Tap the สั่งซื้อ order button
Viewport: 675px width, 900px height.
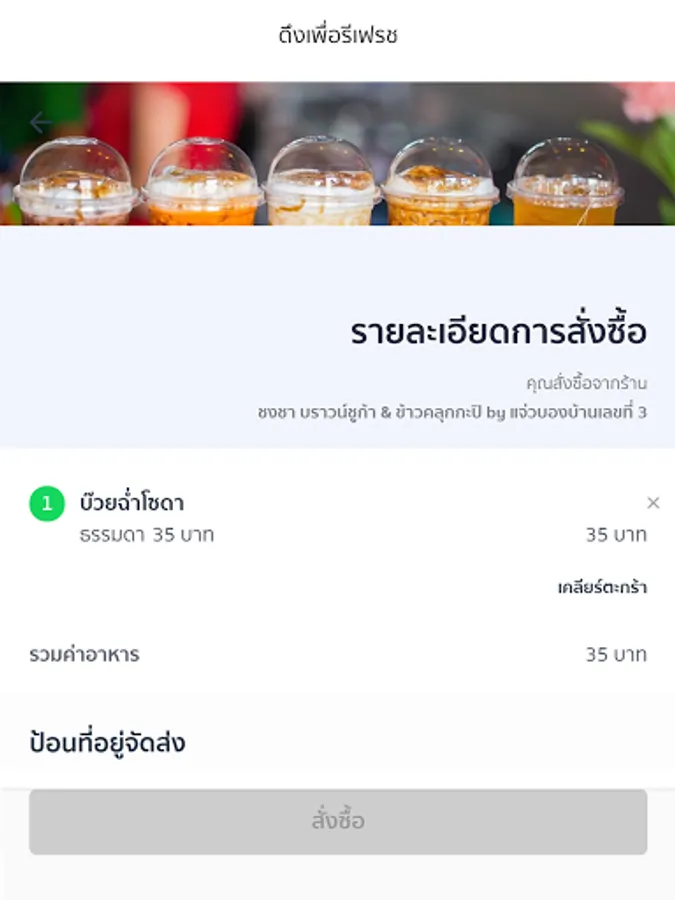[338, 822]
